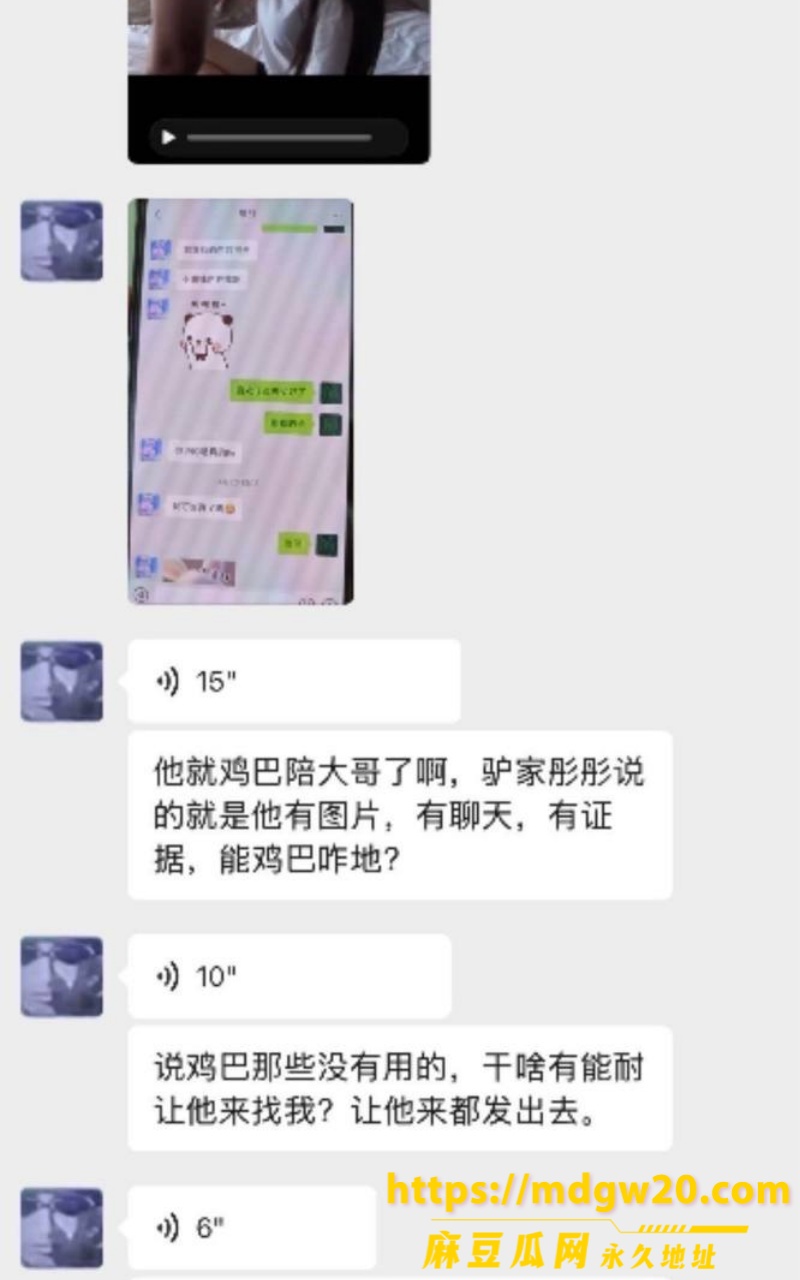Image resolution: width=800 pixels, height=1280 pixels.
Task: Open the shared chat screenshot image
Action: [240, 402]
